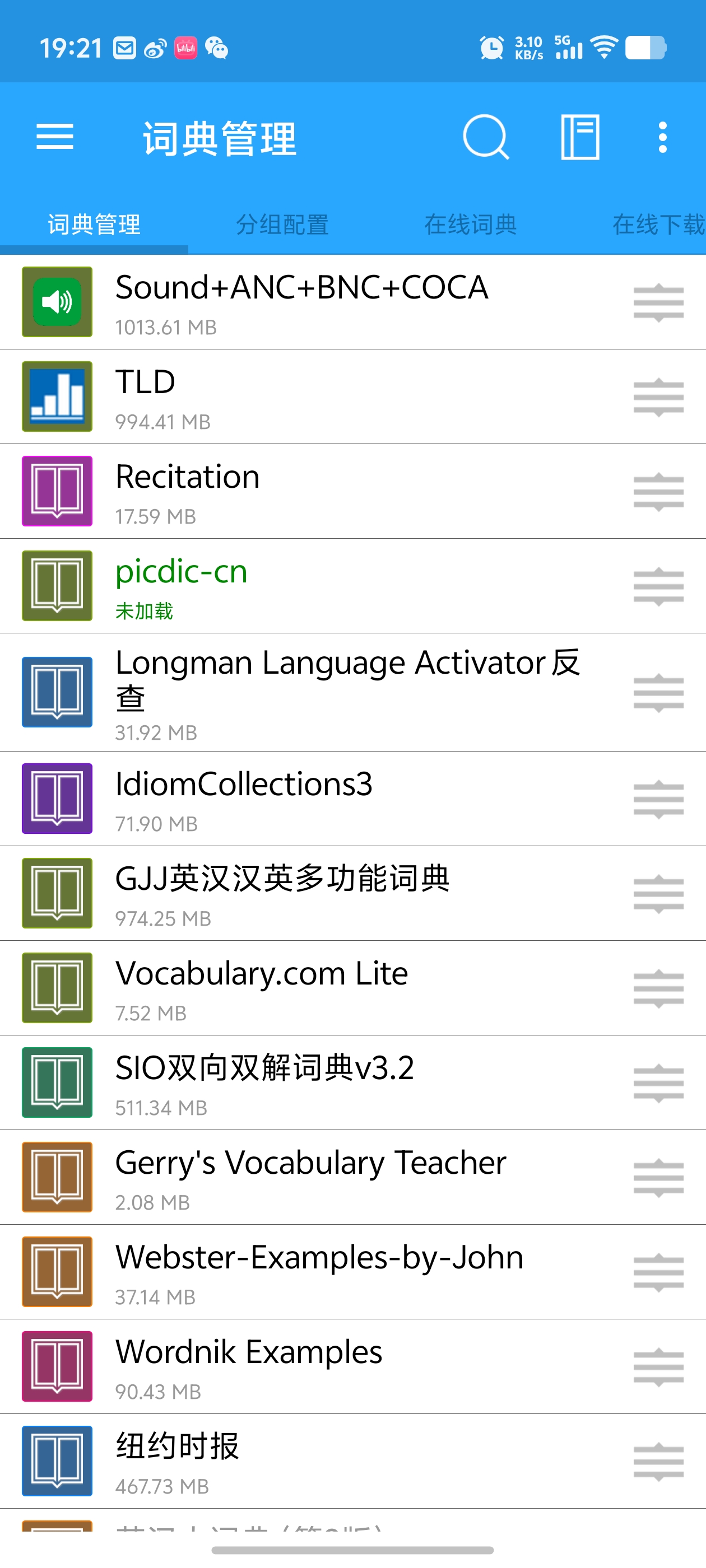
Task: Switch to the 在线词典 tab
Action: pyautogui.click(x=470, y=225)
